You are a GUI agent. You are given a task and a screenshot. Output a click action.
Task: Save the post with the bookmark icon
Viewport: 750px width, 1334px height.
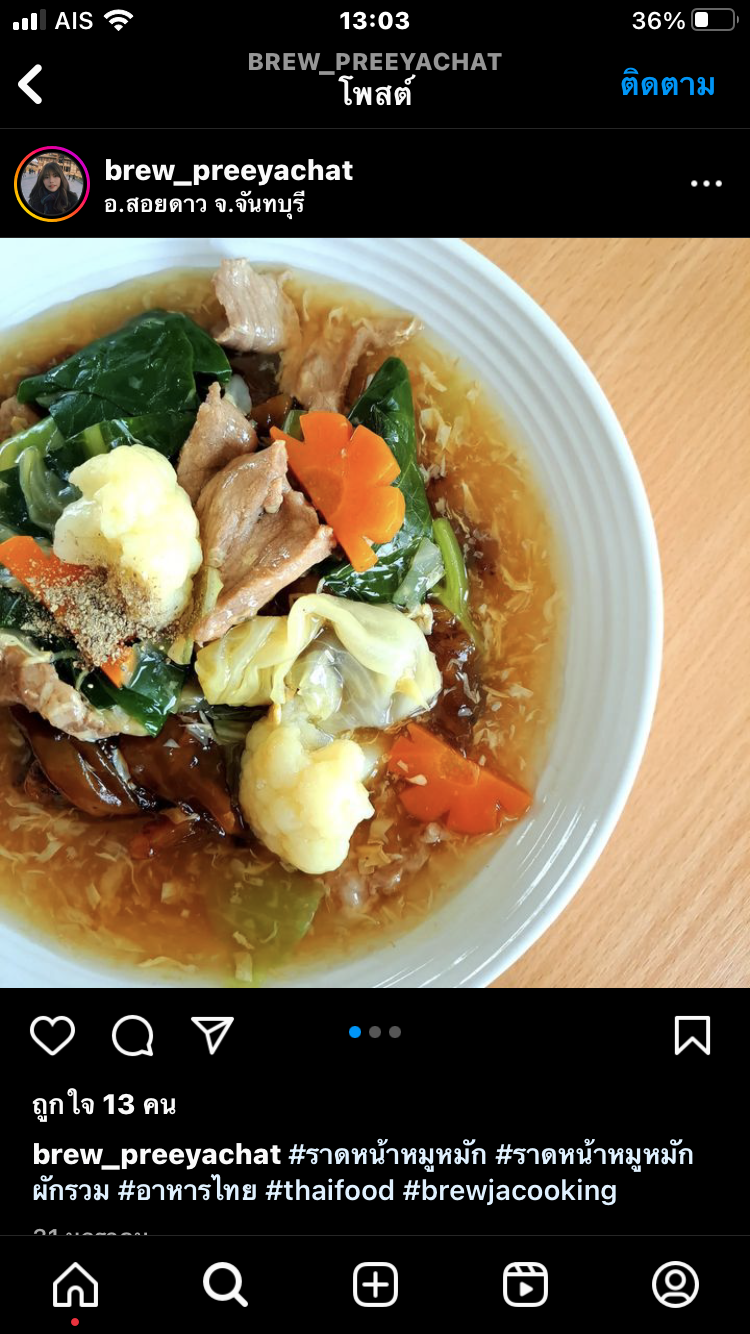point(692,1036)
